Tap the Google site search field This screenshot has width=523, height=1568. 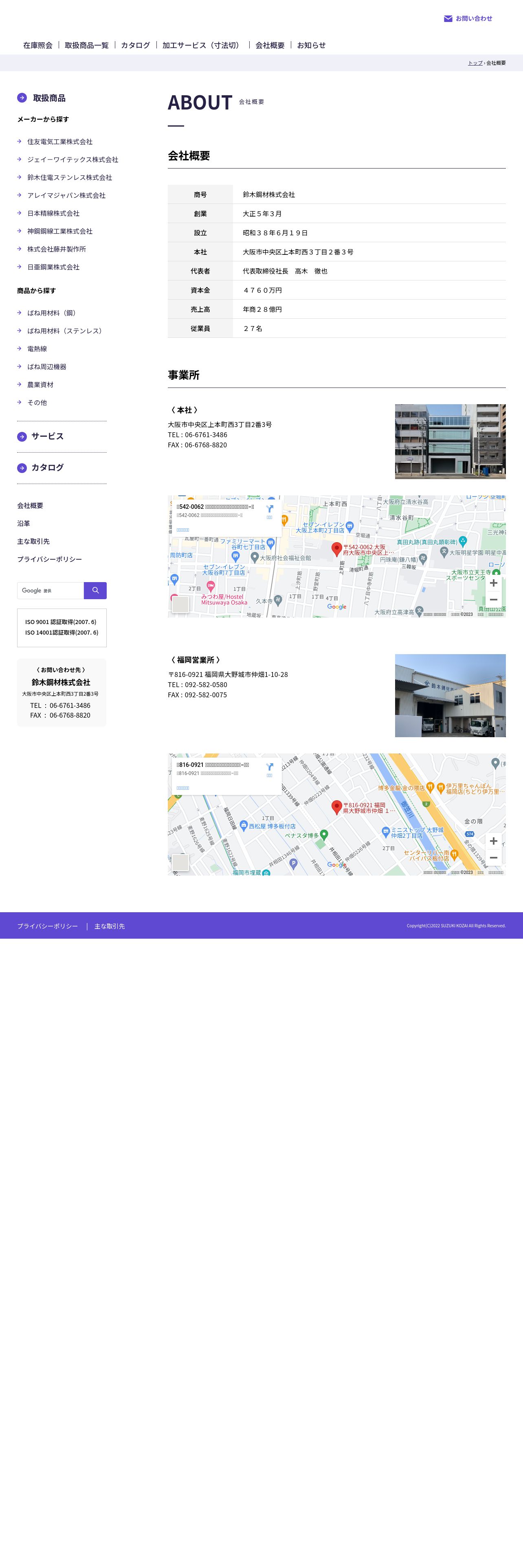(x=50, y=590)
